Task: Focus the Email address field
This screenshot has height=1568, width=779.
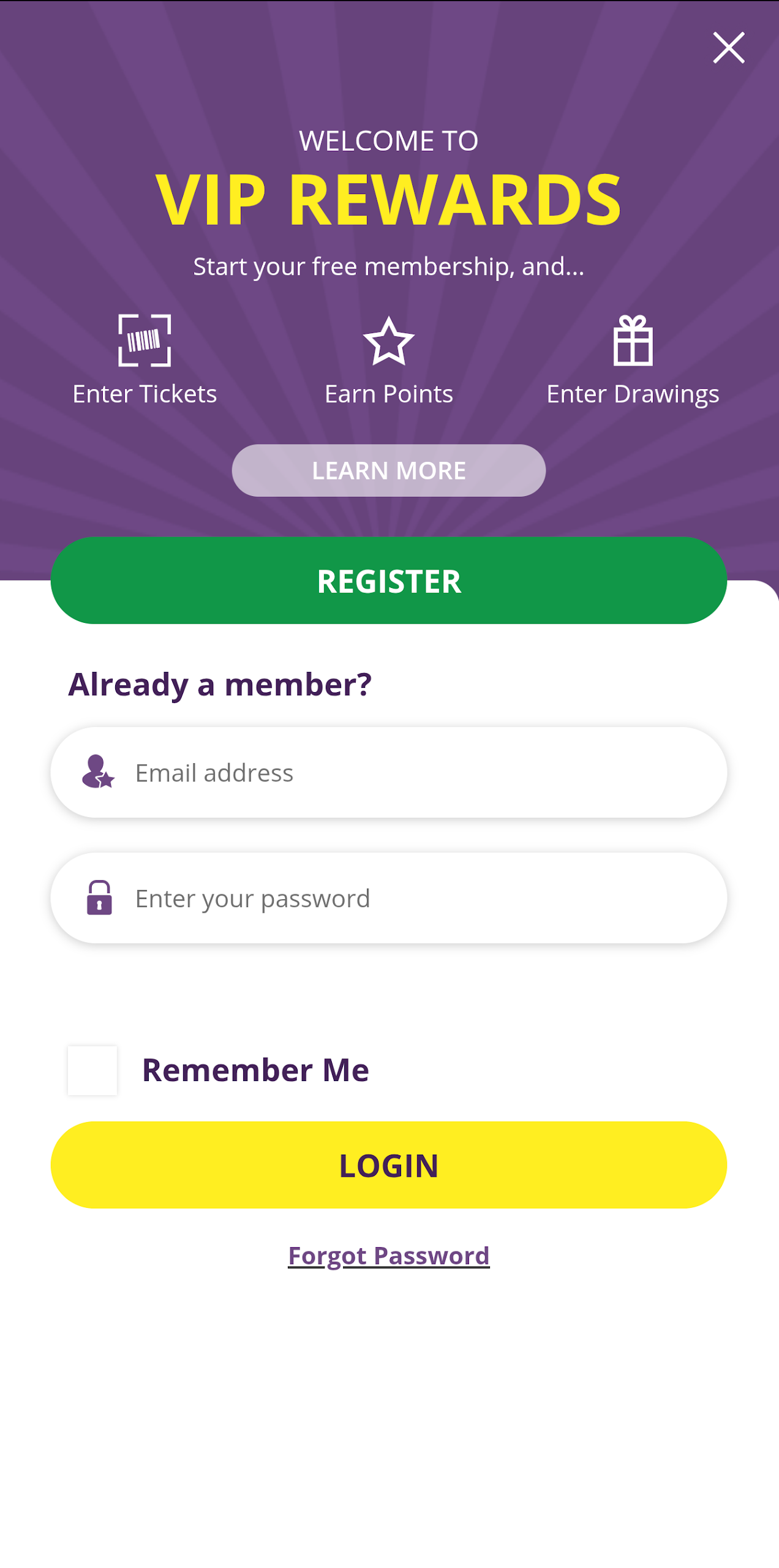Action: coord(388,772)
